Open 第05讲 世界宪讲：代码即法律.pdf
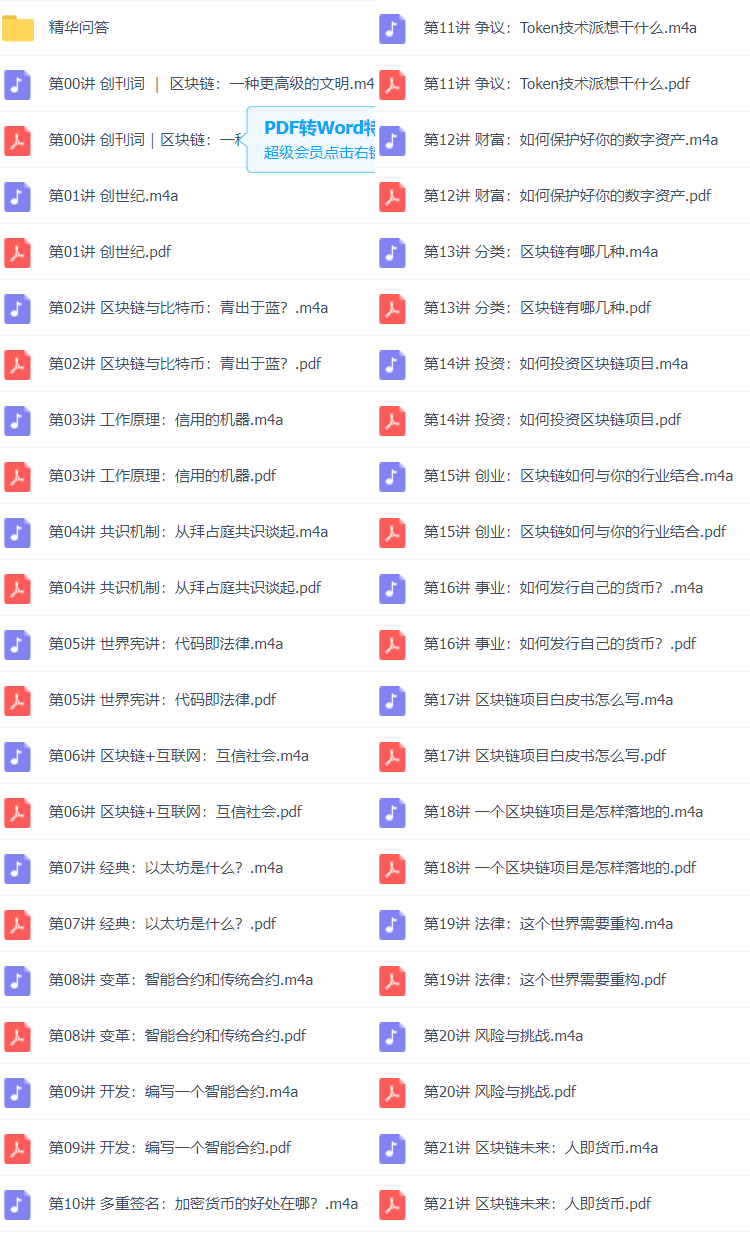This screenshot has width=750, height=1239. click(162, 700)
